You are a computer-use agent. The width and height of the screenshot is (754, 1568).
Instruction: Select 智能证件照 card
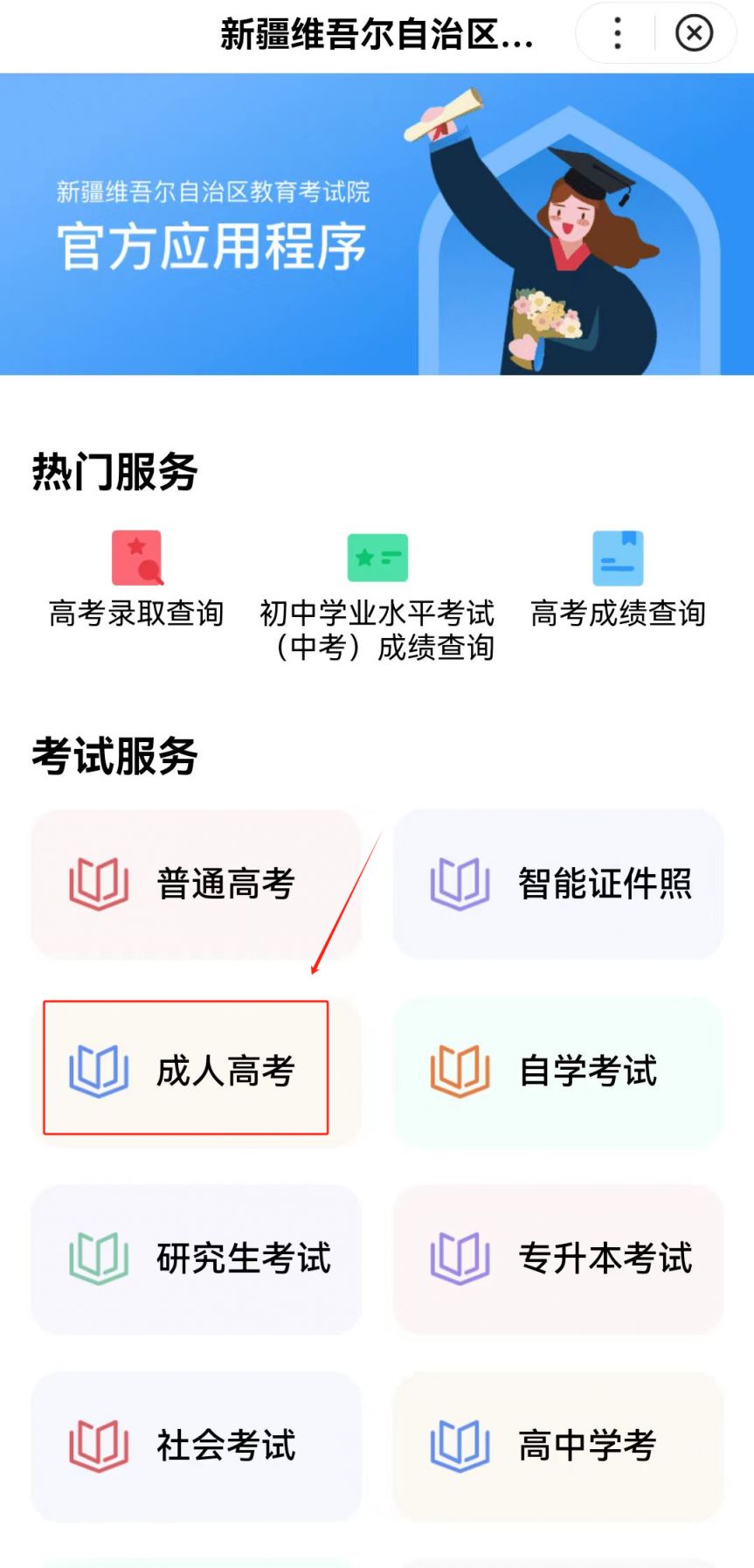click(557, 884)
